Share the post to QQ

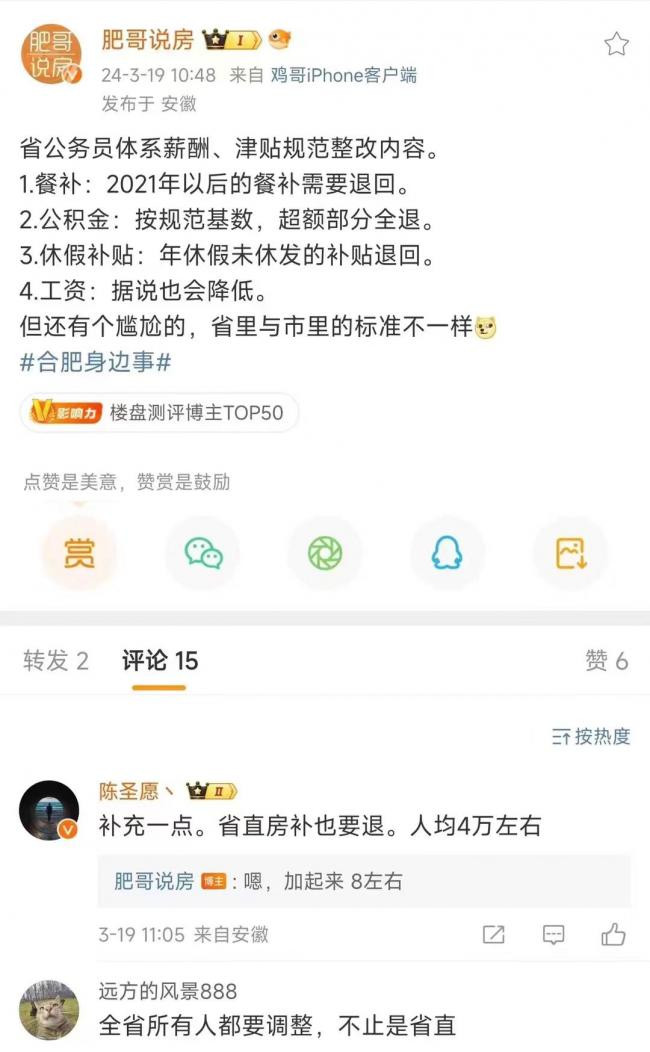point(447,554)
